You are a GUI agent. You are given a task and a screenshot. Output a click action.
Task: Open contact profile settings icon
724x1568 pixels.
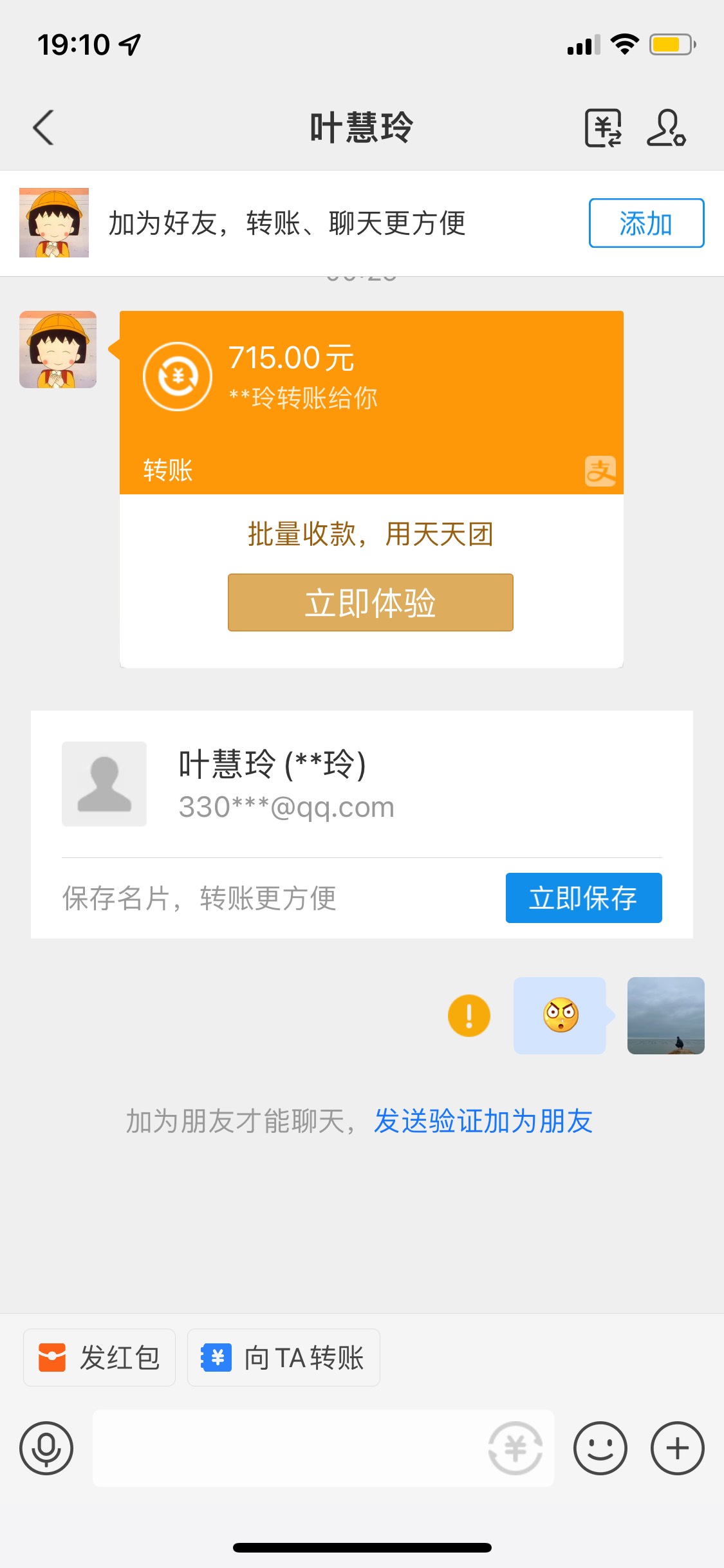(666, 127)
